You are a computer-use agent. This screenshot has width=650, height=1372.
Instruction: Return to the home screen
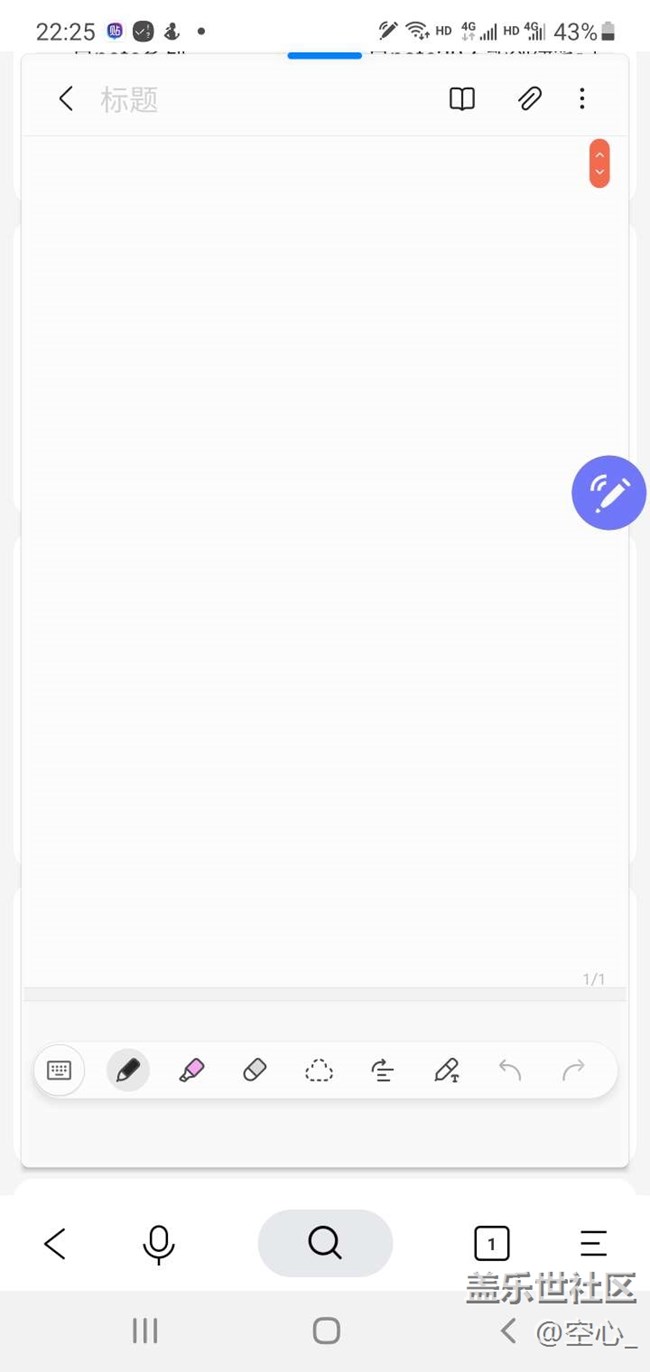click(326, 1330)
